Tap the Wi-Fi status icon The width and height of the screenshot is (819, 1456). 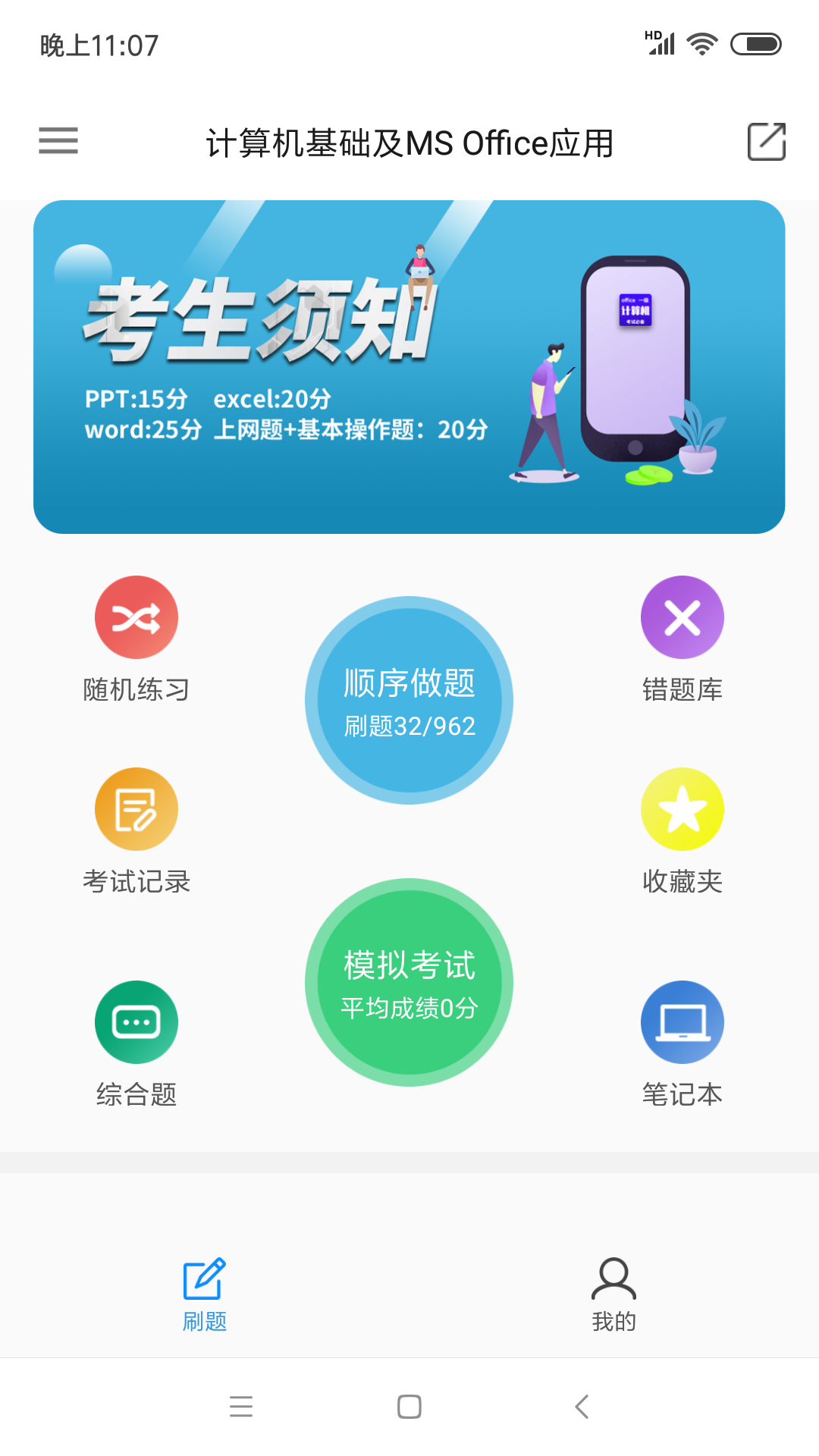pos(701,44)
